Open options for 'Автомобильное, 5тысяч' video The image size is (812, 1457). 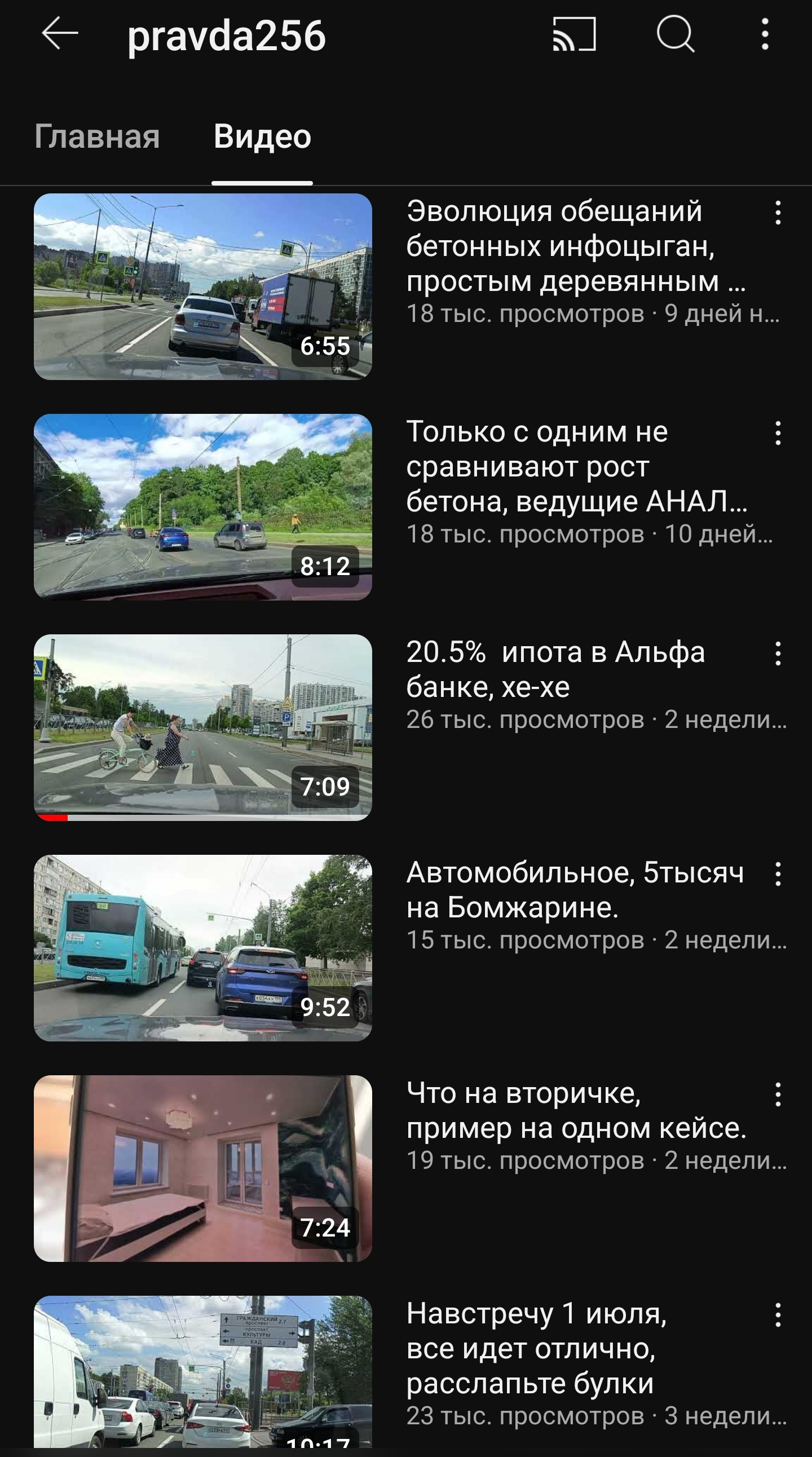point(778,875)
